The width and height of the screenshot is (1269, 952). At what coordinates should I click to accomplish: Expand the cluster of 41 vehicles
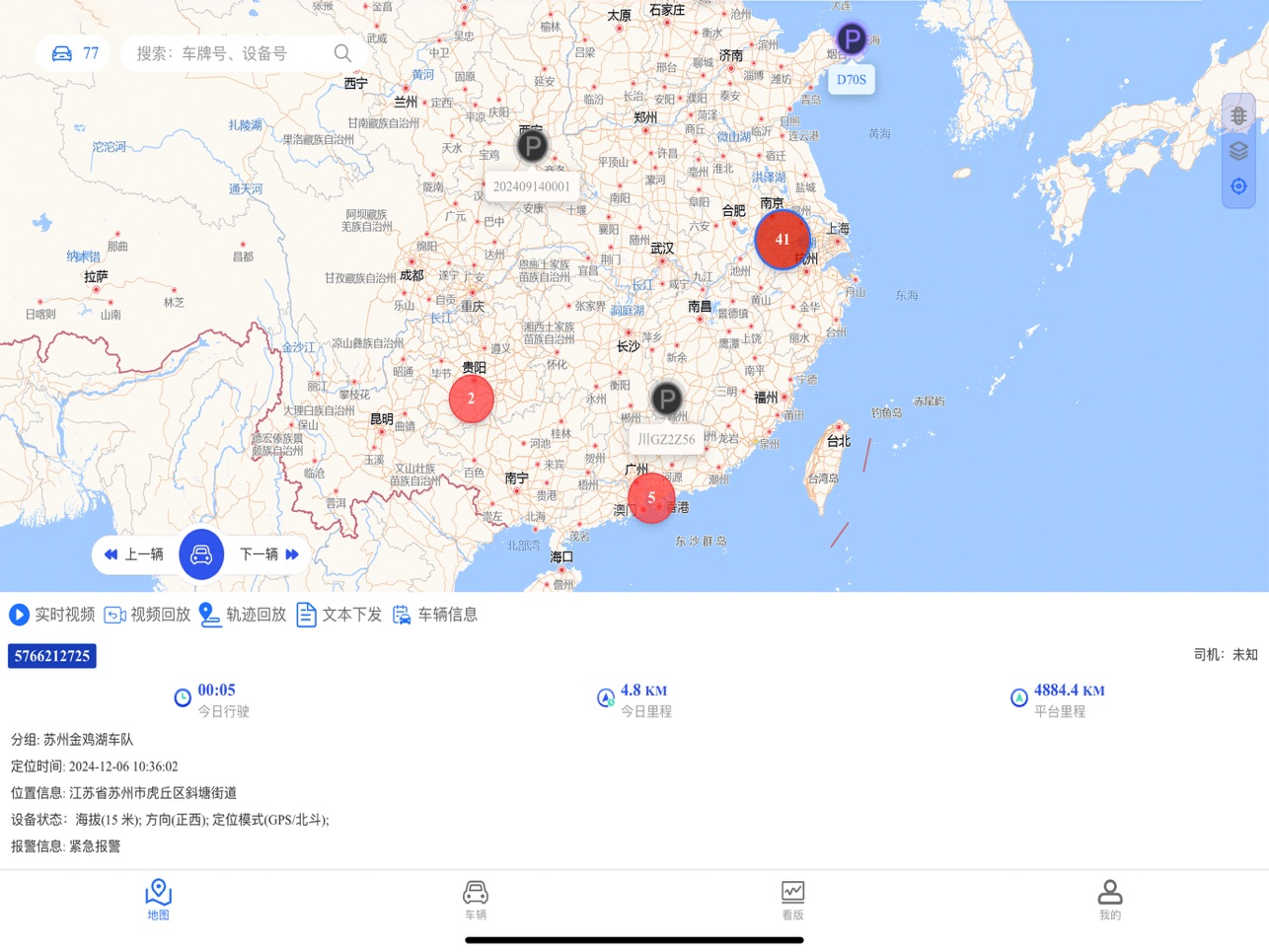[783, 239]
